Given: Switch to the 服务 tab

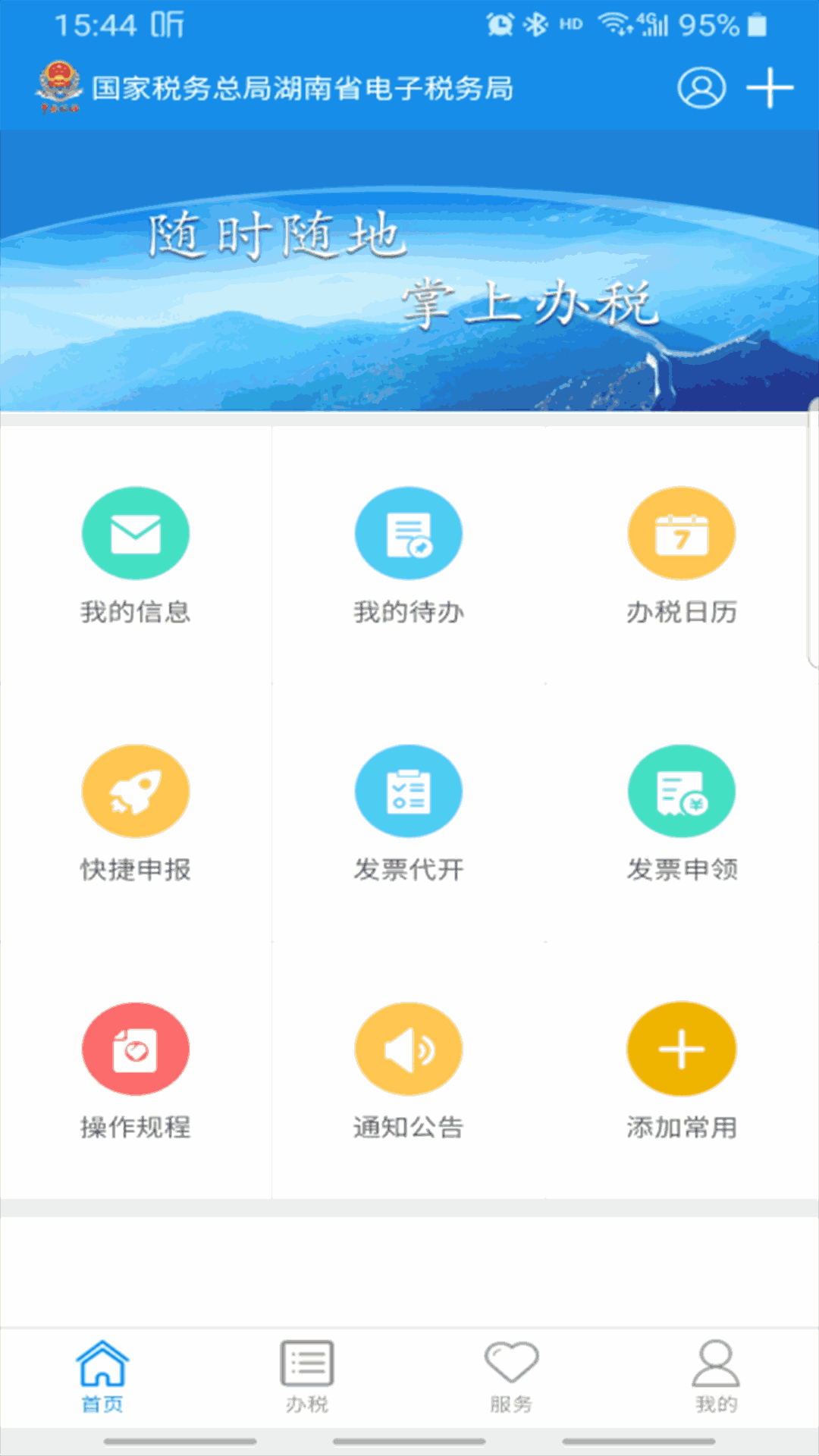Looking at the screenshot, I should click(511, 1376).
